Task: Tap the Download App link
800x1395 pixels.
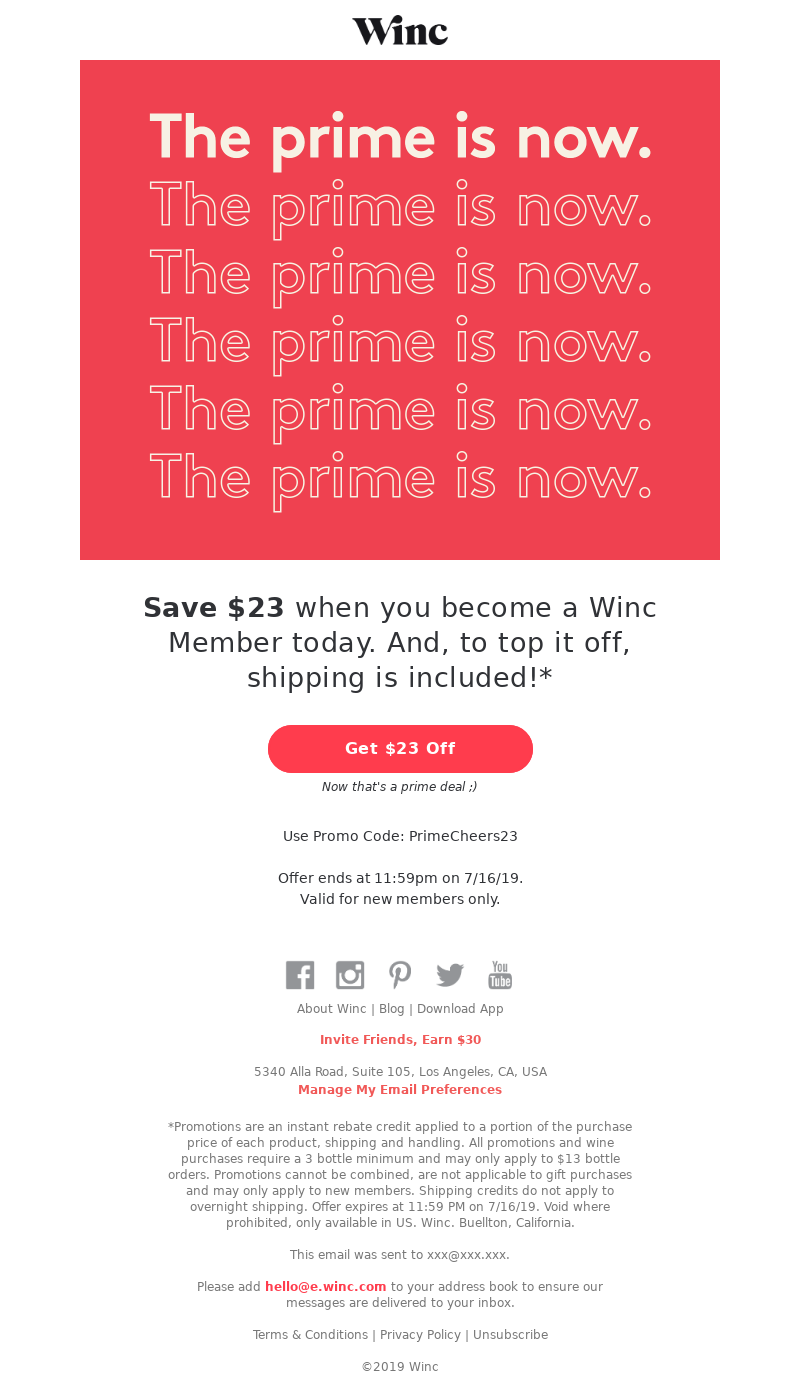Action: coord(460,1009)
